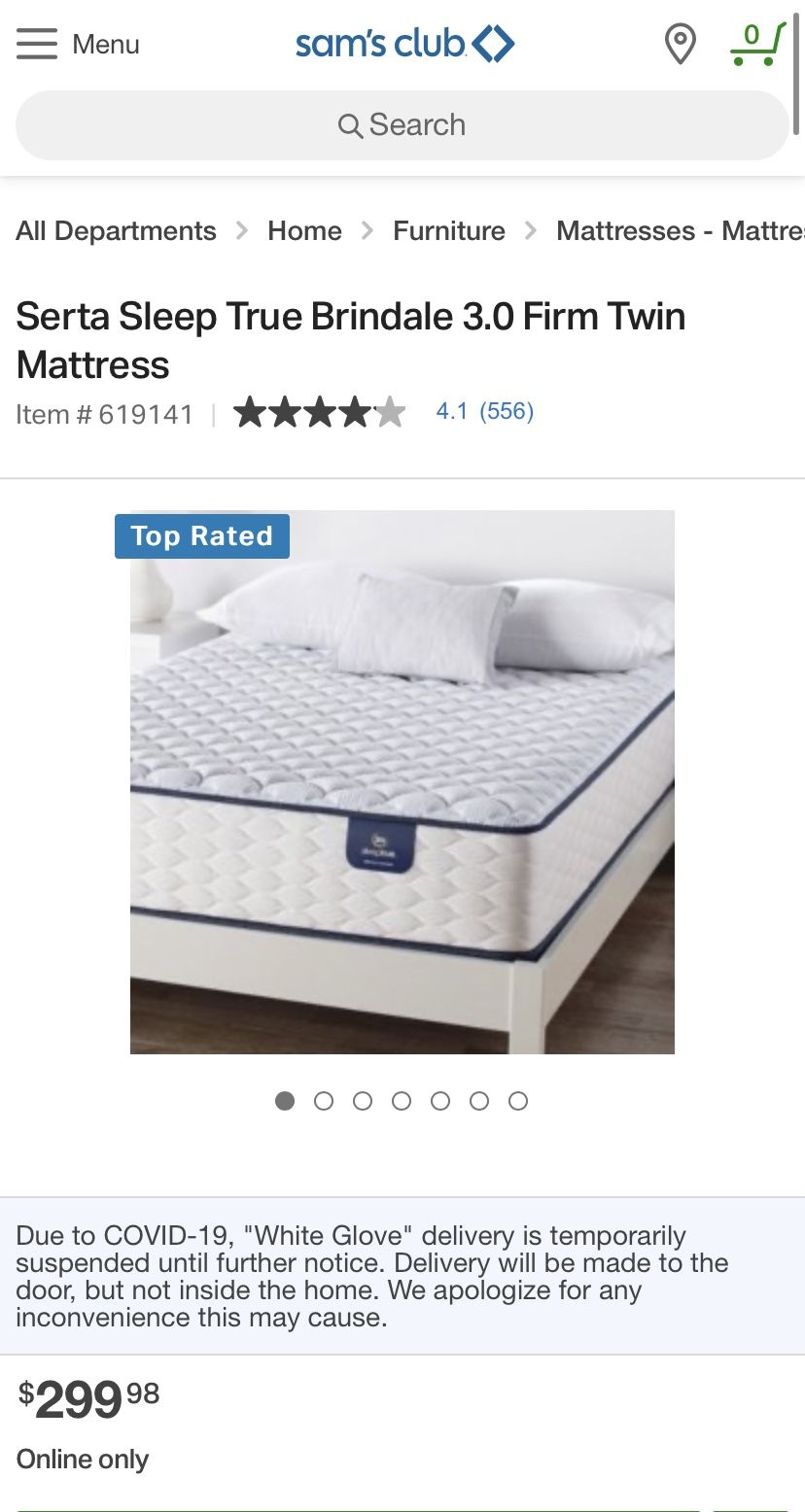Viewport: 805px width, 1512px height.
Task: Select the third carousel dot
Action: pyautogui.click(x=363, y=1101)
